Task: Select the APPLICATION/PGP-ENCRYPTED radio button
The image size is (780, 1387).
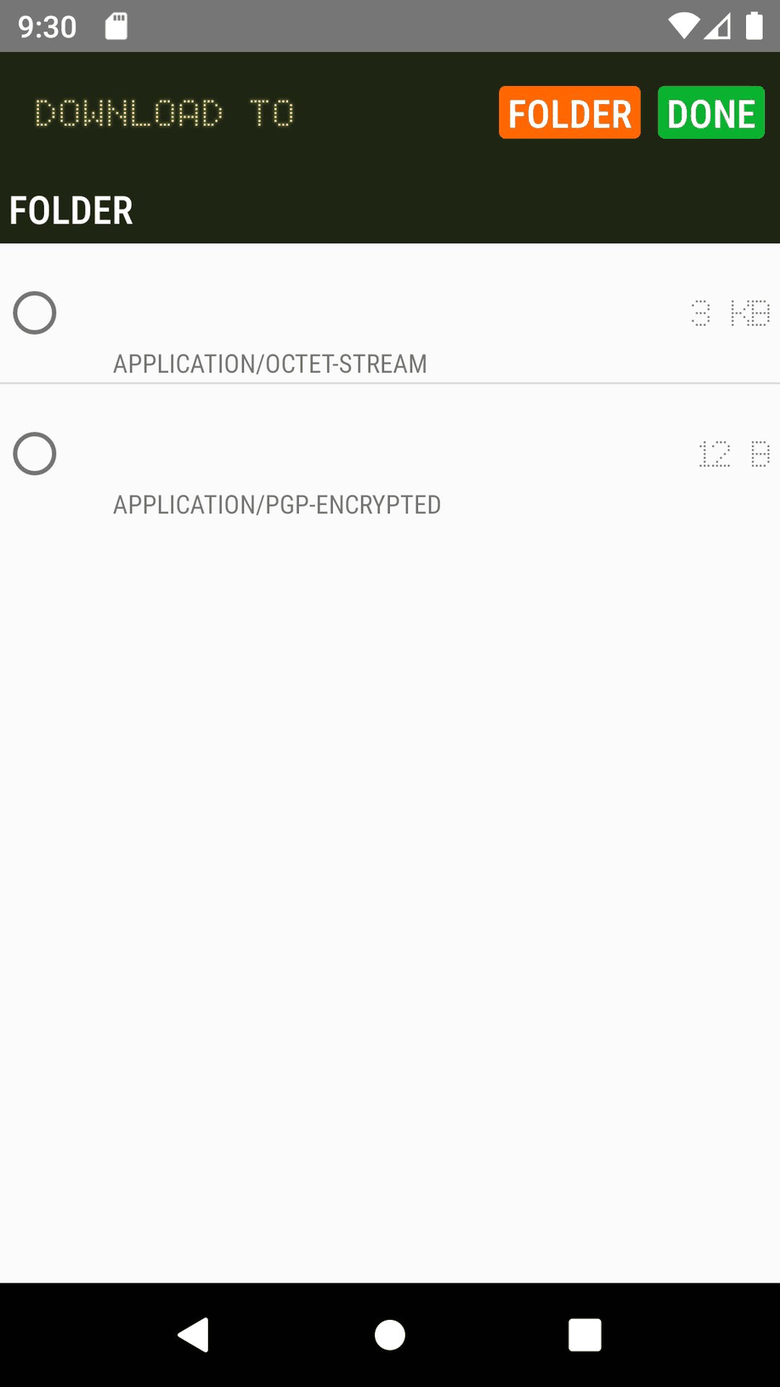Action: [x=34, y=454]
